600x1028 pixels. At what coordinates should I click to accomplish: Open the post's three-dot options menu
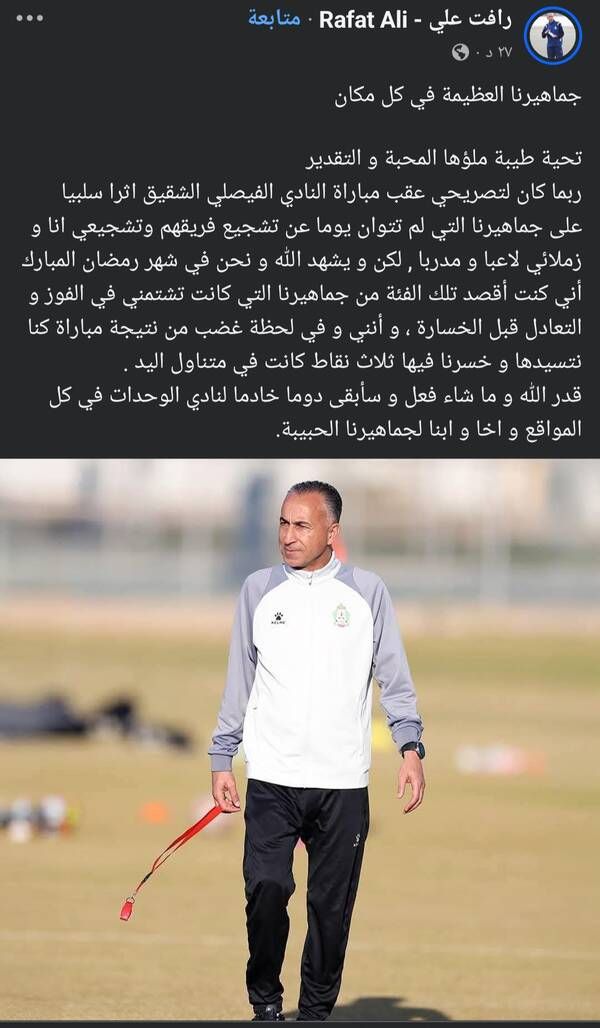click(x=29, y=18)
